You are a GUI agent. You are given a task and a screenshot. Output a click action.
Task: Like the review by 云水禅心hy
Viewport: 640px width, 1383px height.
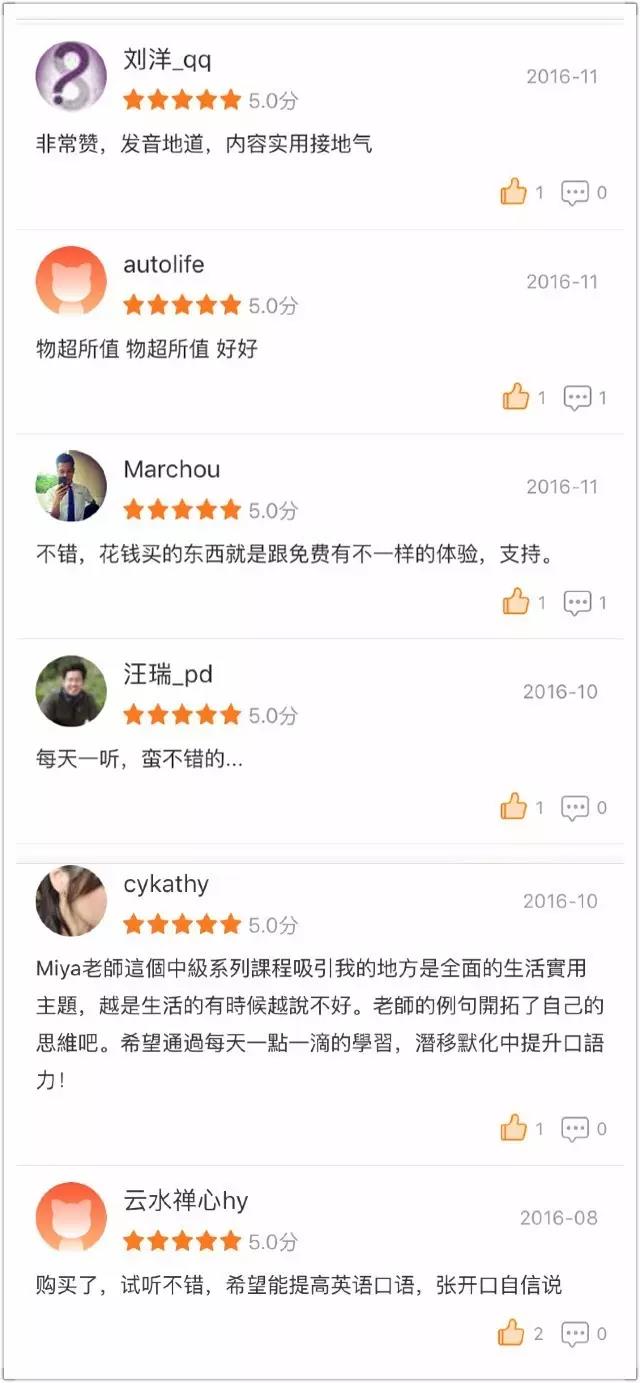click(511, 1333)
